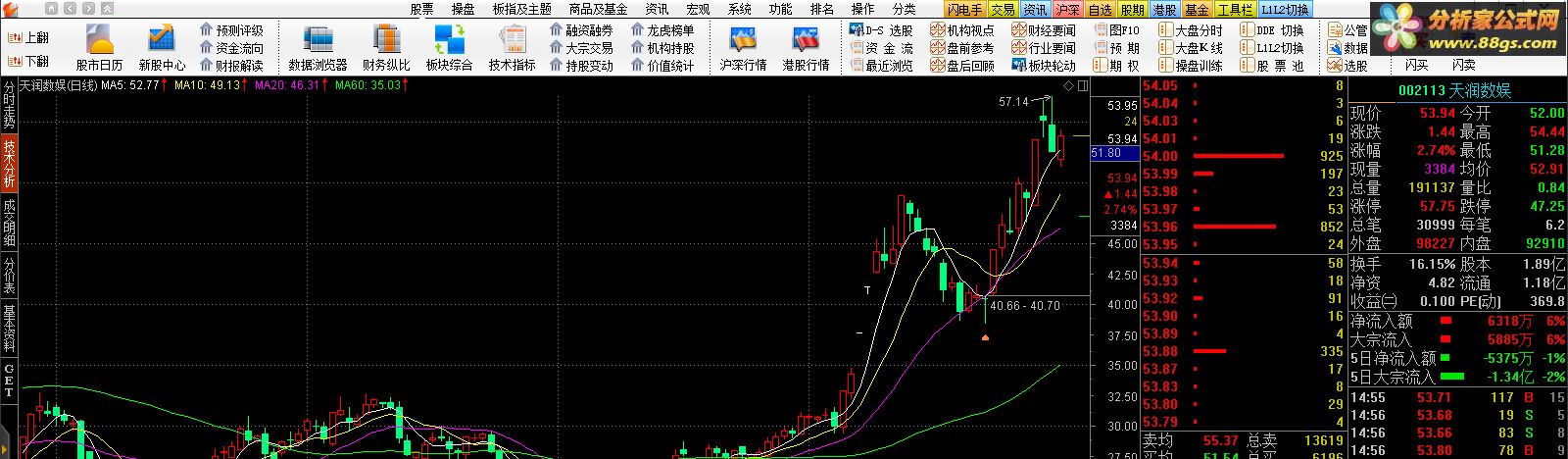
Task: Open 沪深行情 quotes
Action: click(x=743, y=49)
